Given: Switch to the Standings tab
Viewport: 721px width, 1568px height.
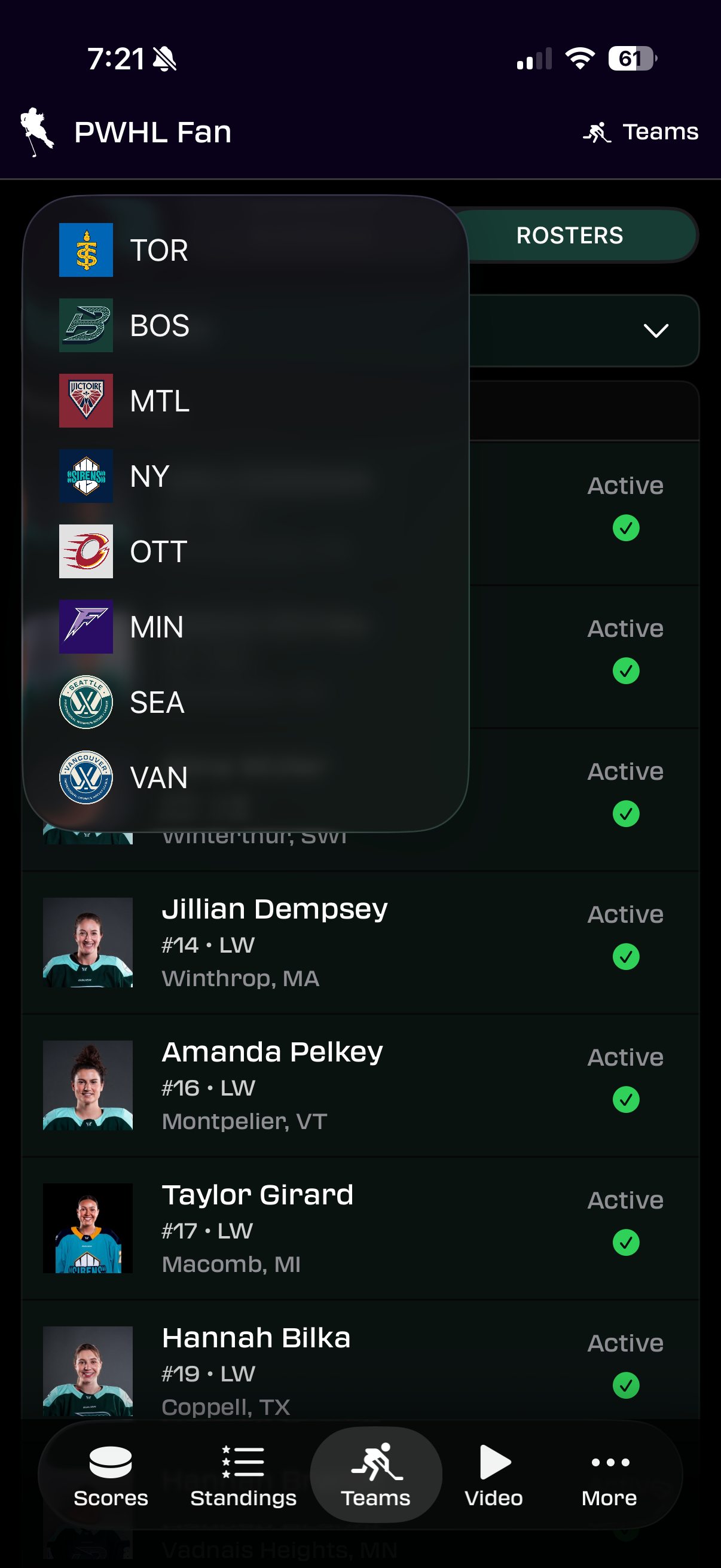Looking at the screenshot, I should click(x=243, y=1475).
